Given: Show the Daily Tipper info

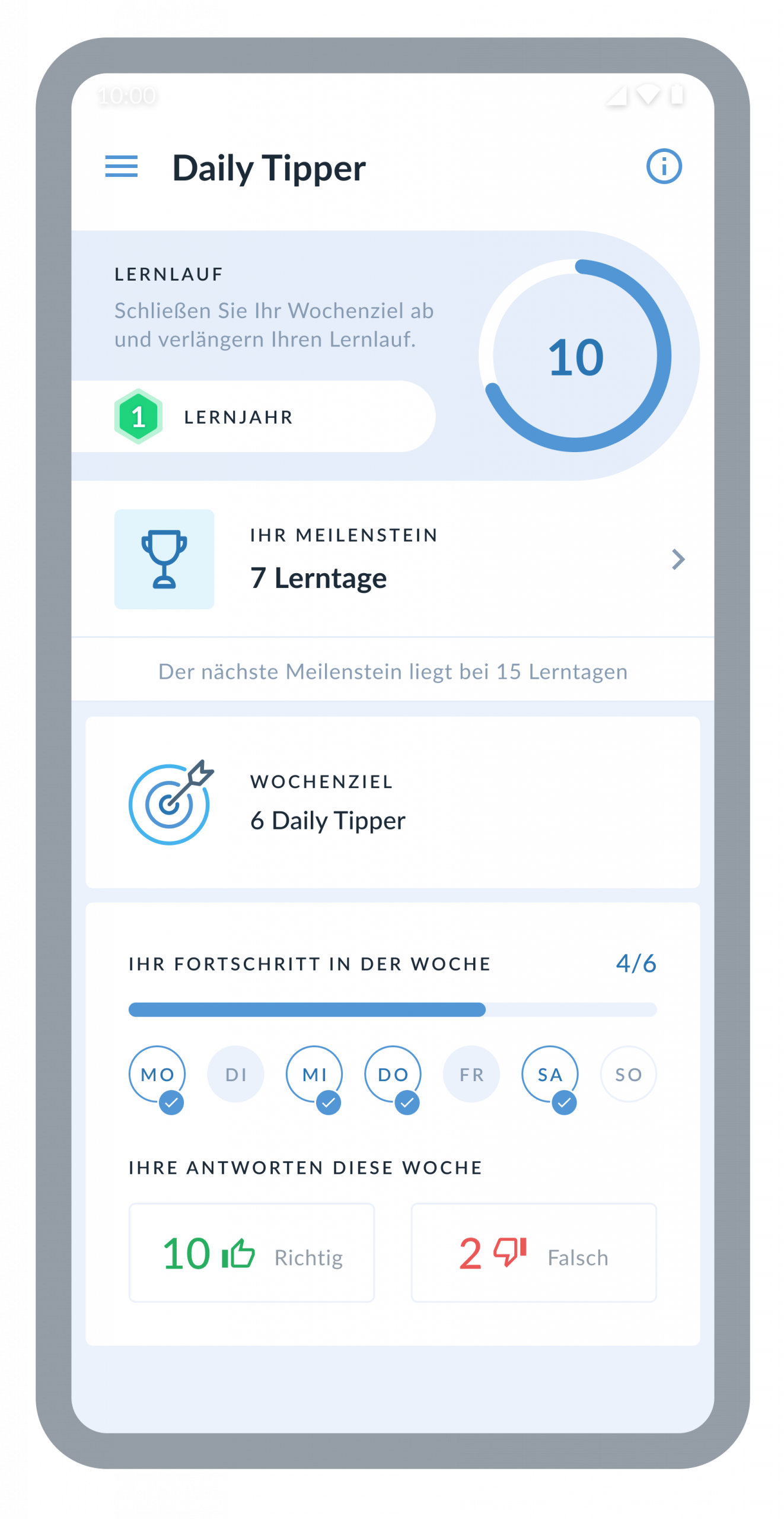Looking at the screenshot, I should pyautogui.click(x=664, y=167).
